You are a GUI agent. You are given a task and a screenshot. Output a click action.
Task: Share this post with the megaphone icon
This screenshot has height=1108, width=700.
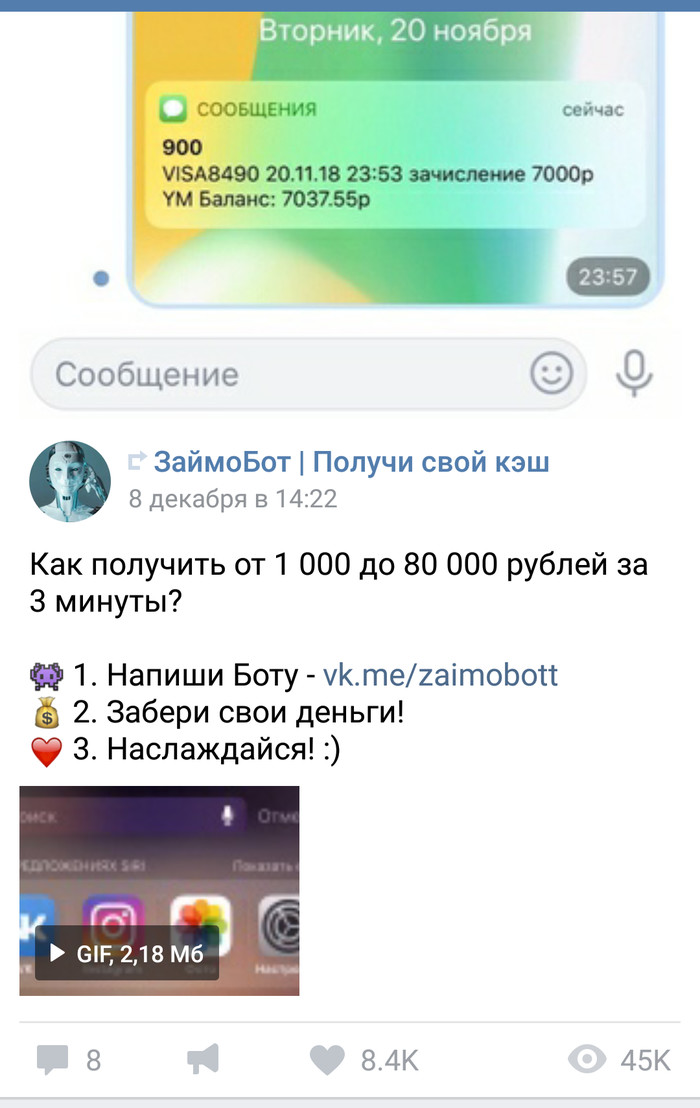coord(203,1060)
